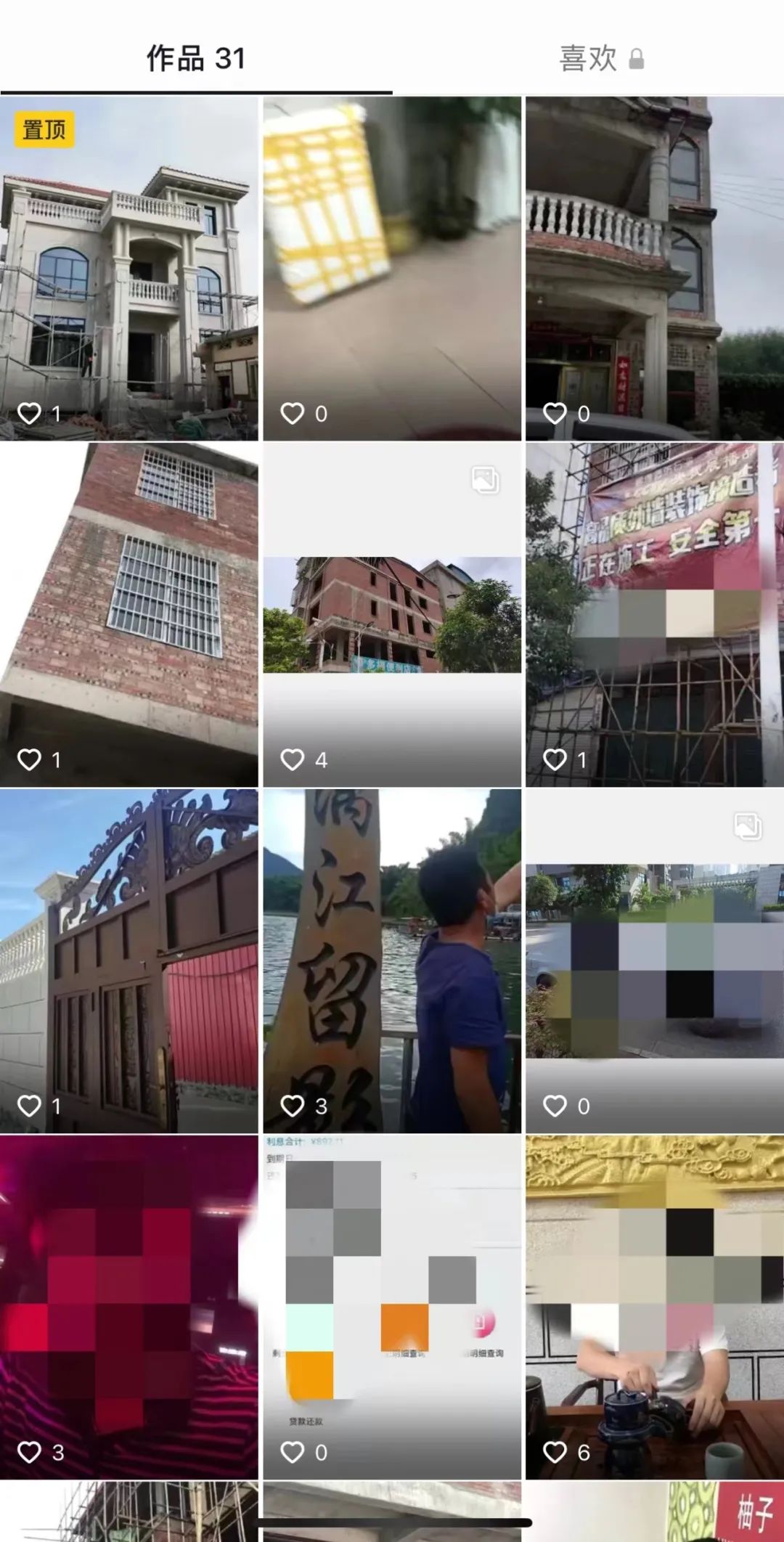Open the 漓江留影 river video
784x1542 pixels.
pos(392,960)
